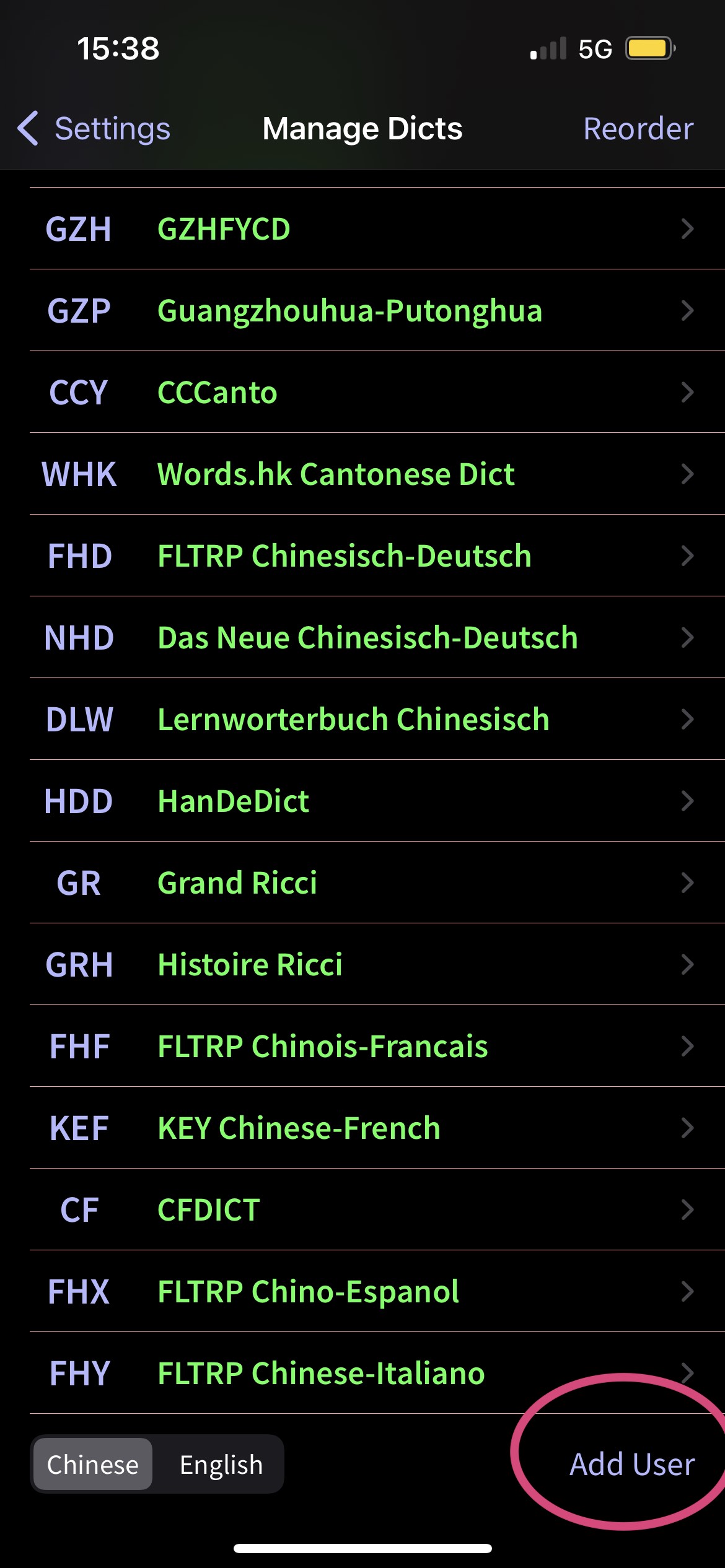Open Lernworterbuch Chinesisch row
The height and width of the screenshot is (1568, 725).
click(x=377, y=719)
